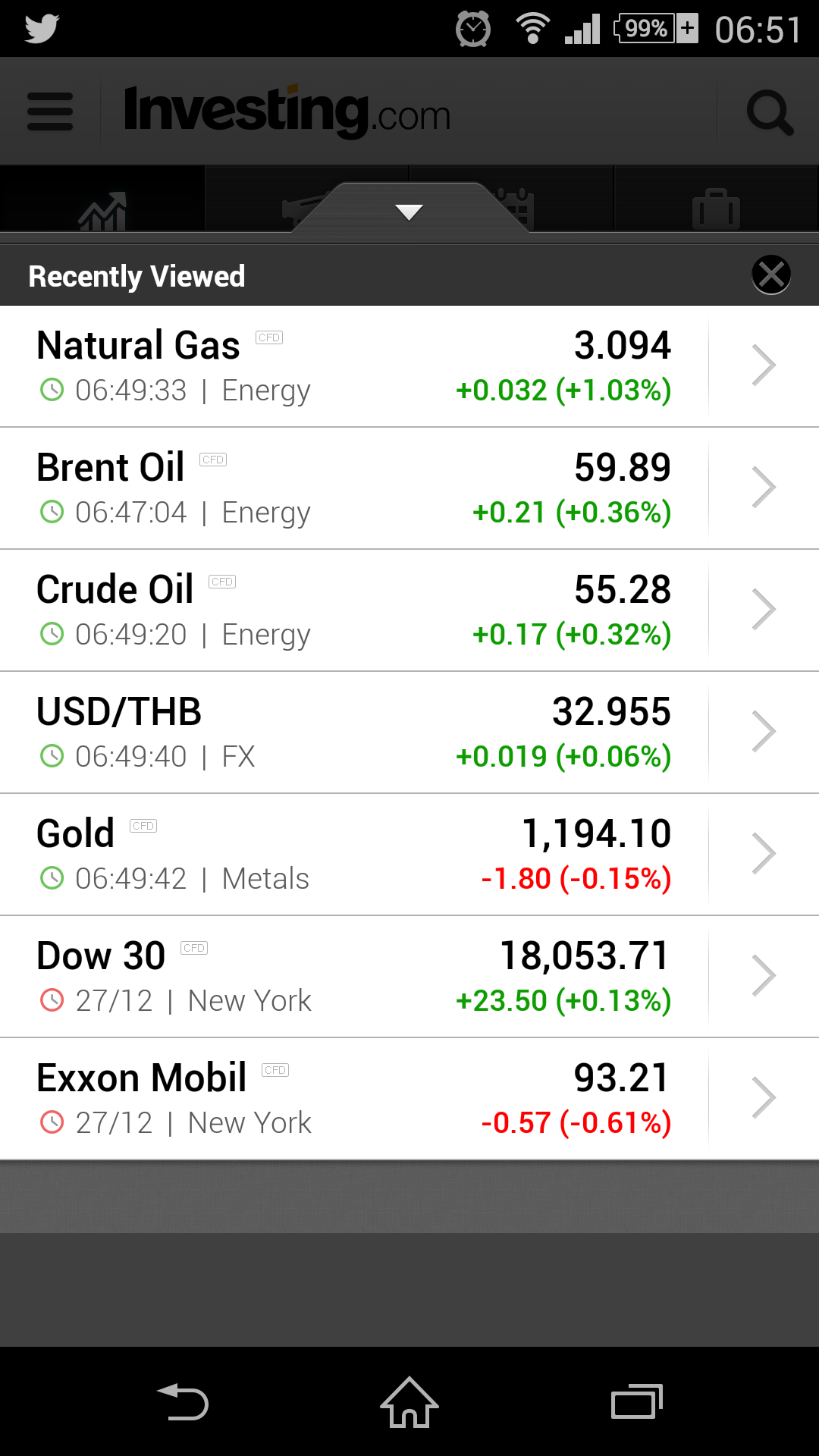The image size is (819, 1456).
Task: View Exxon Mobil stock details
Action: click(x=409, y=1099)
